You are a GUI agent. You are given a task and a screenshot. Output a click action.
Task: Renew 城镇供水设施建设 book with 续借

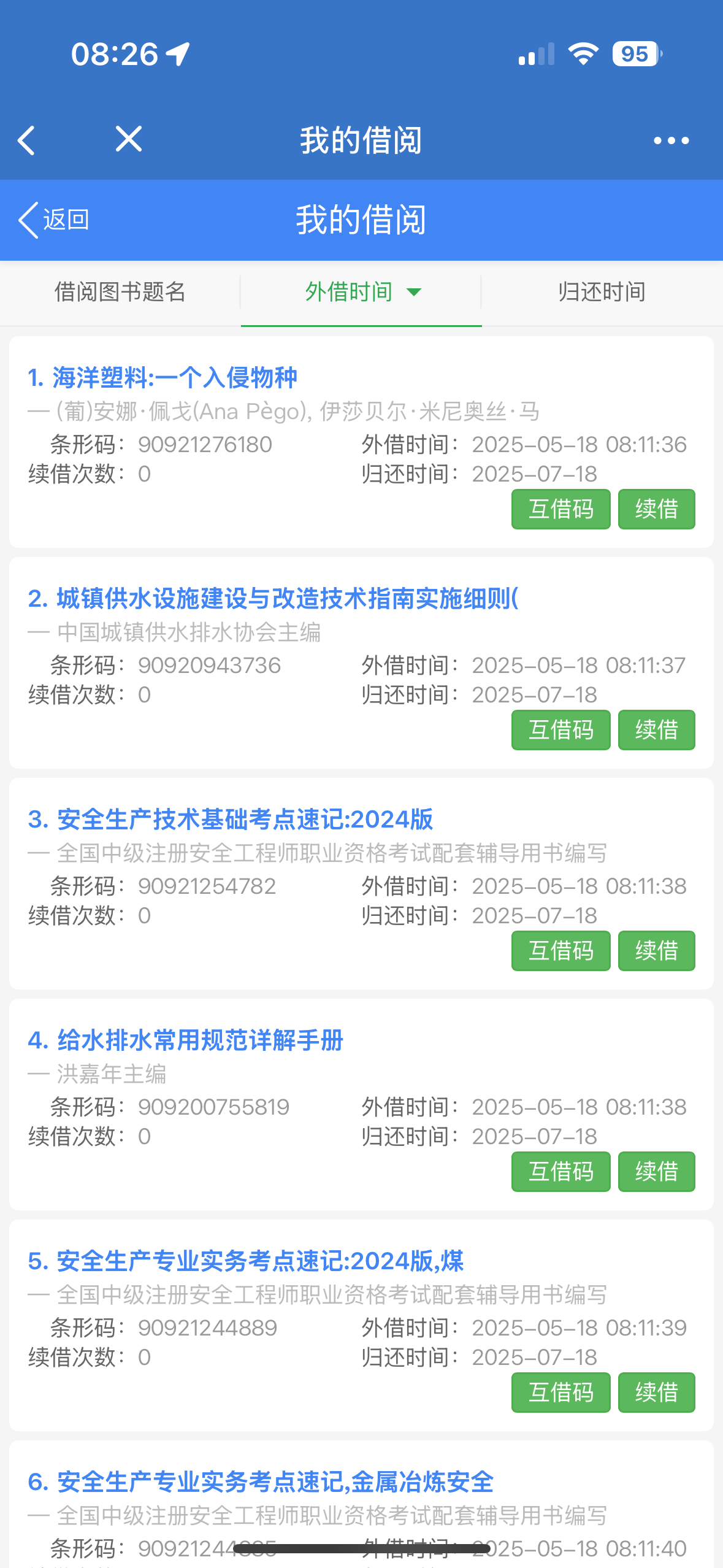[x=656, y=730]
